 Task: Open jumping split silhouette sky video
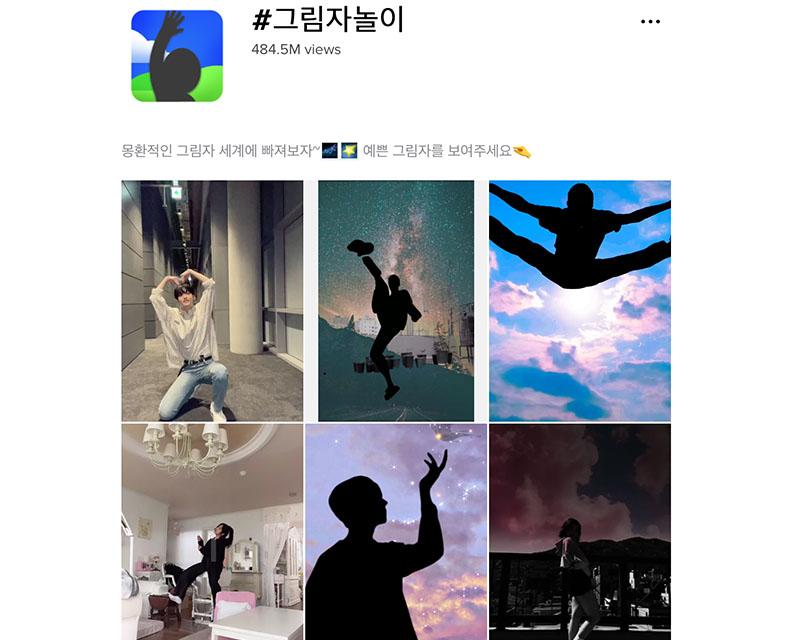(x=579, y=300)
